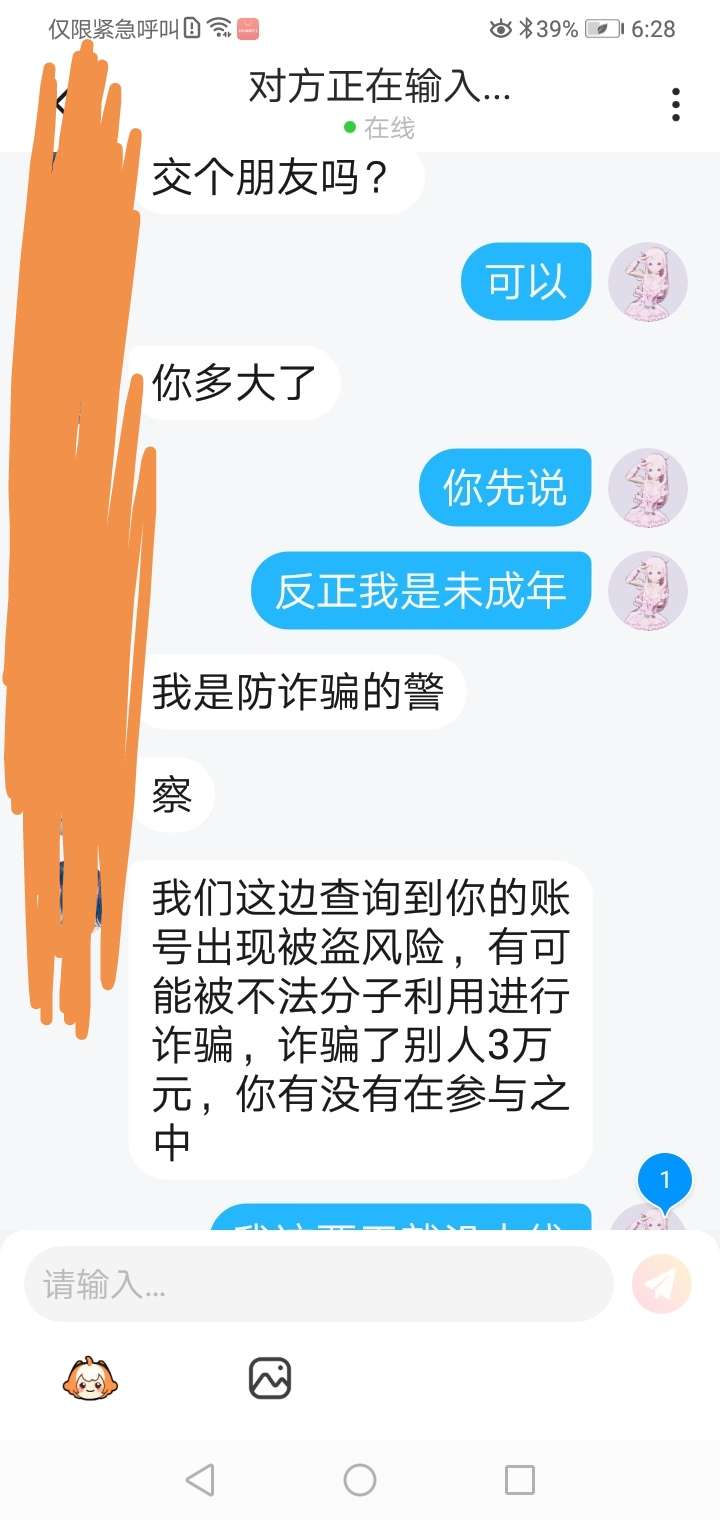Tap the 请输入 message input field
This screenshot has width=720, height=1520.
tap(318, 1284)
